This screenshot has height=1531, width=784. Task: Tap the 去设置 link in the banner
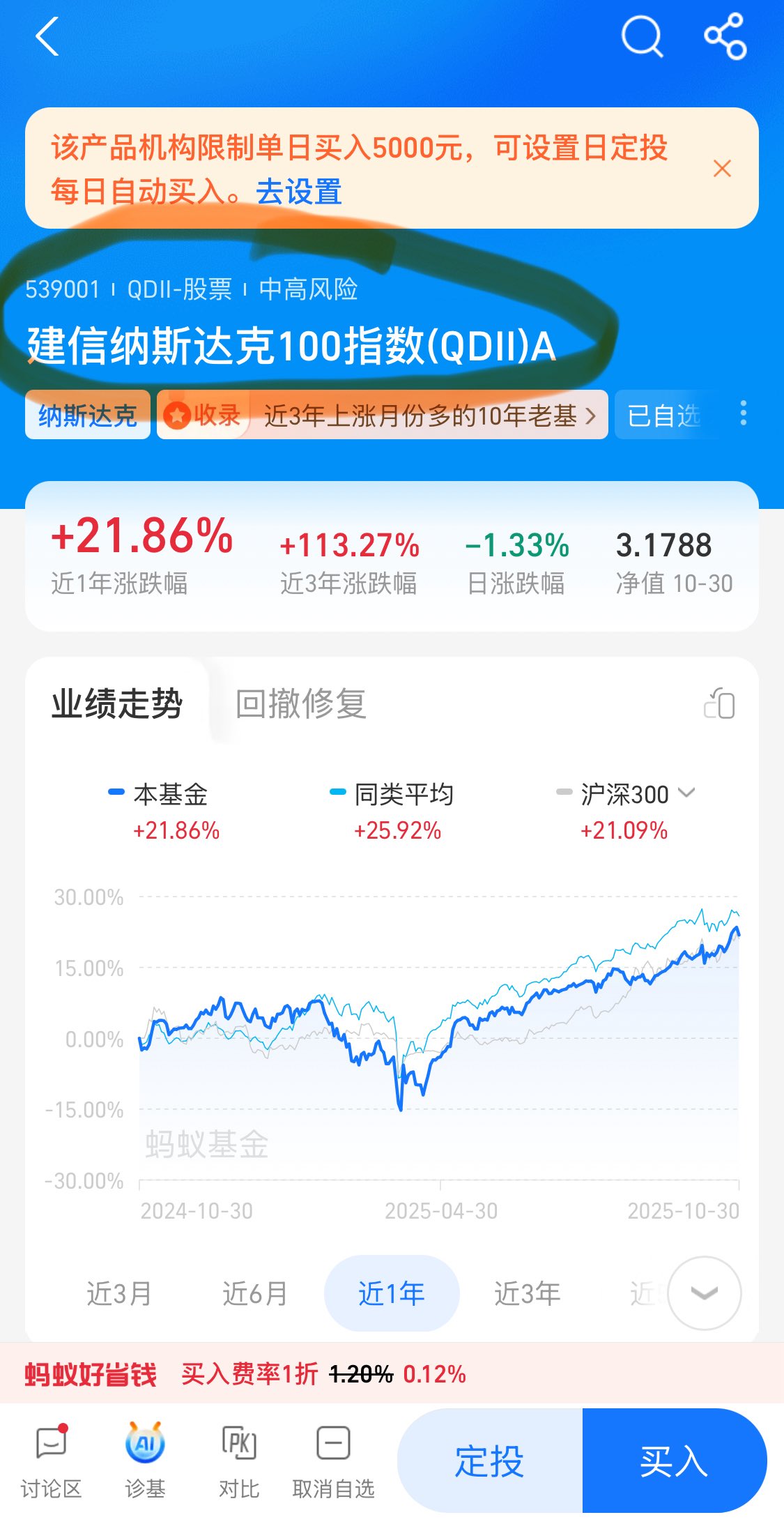299,192
